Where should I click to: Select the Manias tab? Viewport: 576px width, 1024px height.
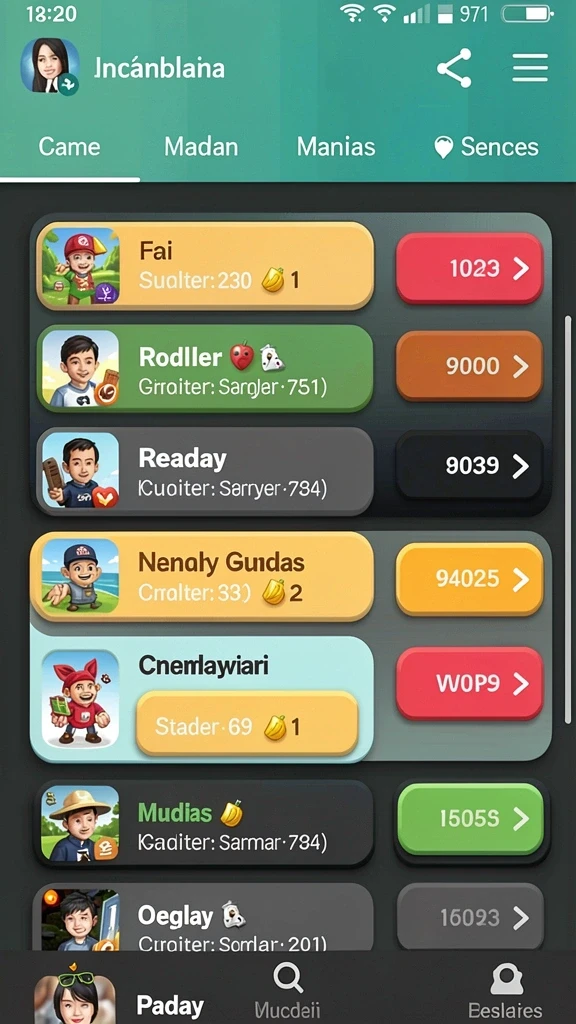[336, 147]
